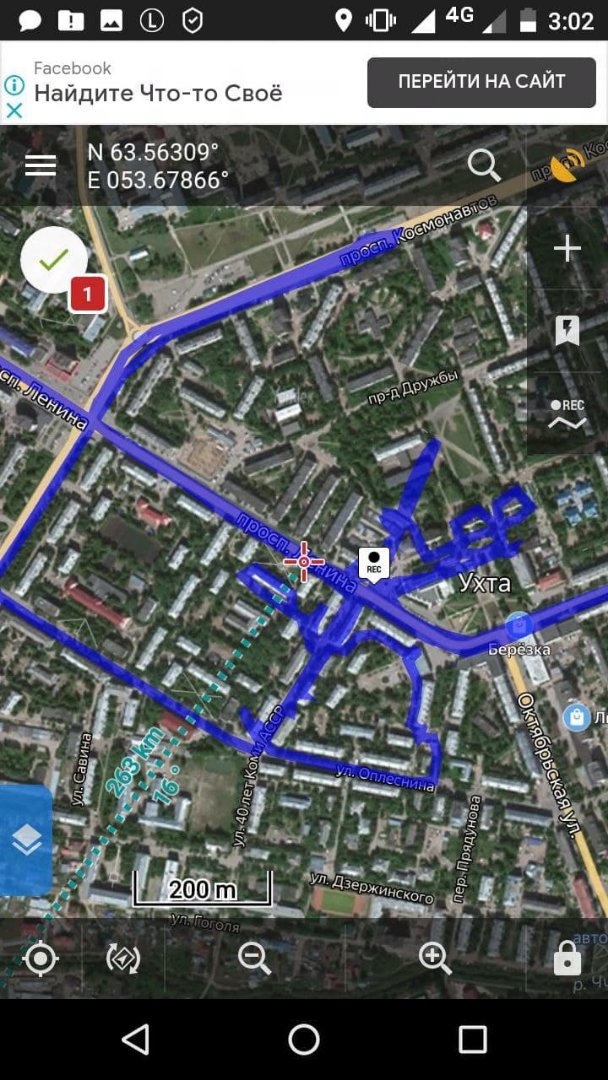Close the Facebook ad banner
Viewport: 608px width, 1080px height.
[14, 111]
